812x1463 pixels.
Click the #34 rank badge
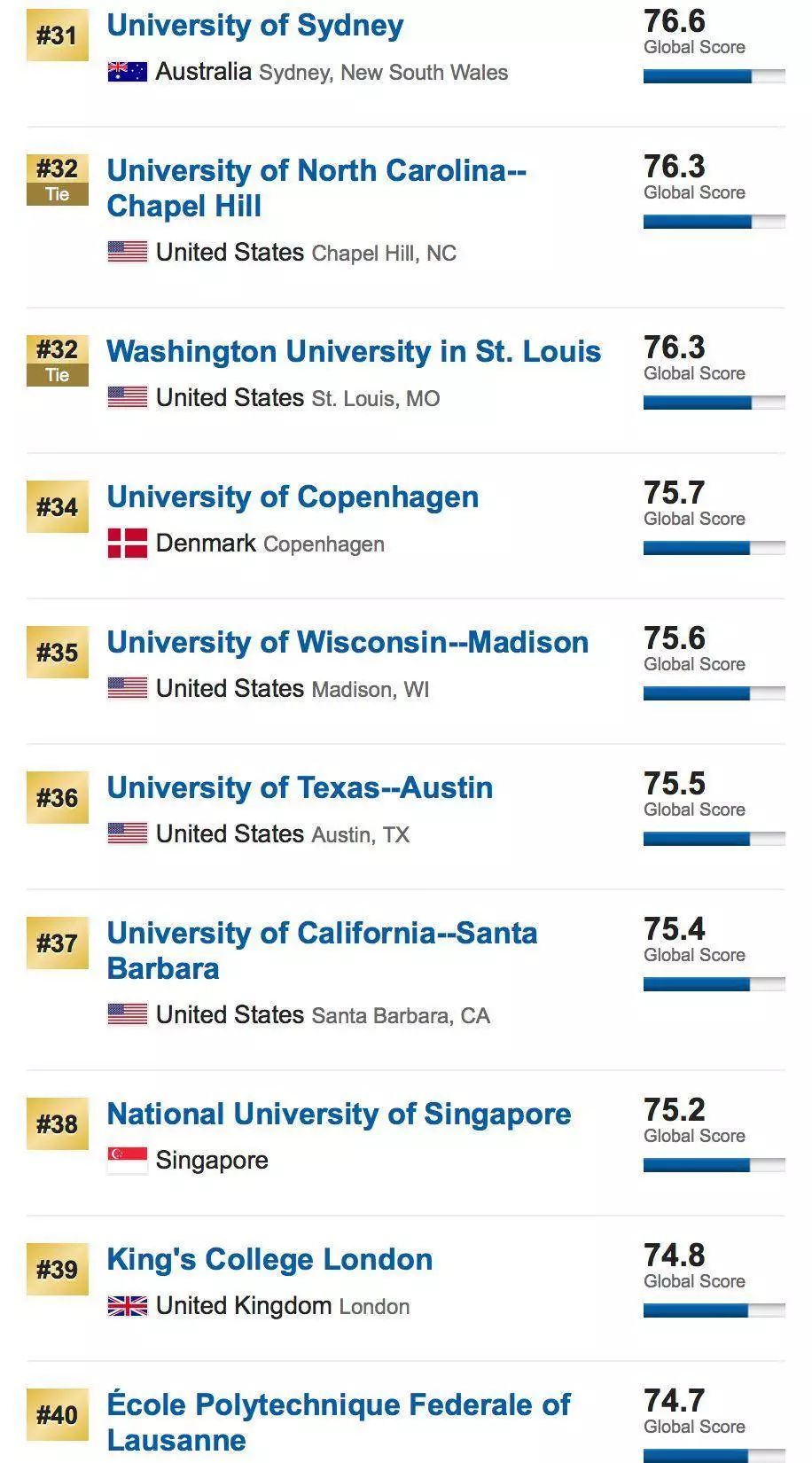pos(57,506)
